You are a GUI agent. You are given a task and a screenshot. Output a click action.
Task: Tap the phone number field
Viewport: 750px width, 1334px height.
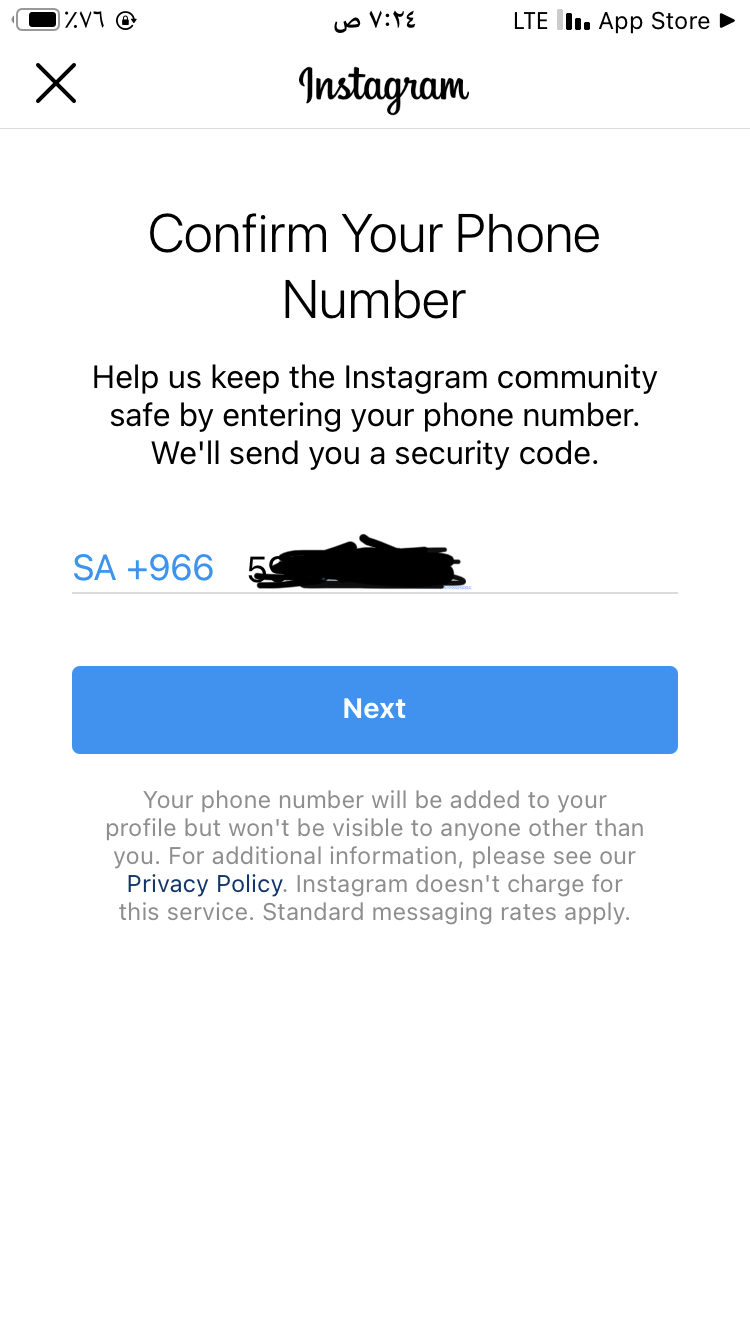460,568
